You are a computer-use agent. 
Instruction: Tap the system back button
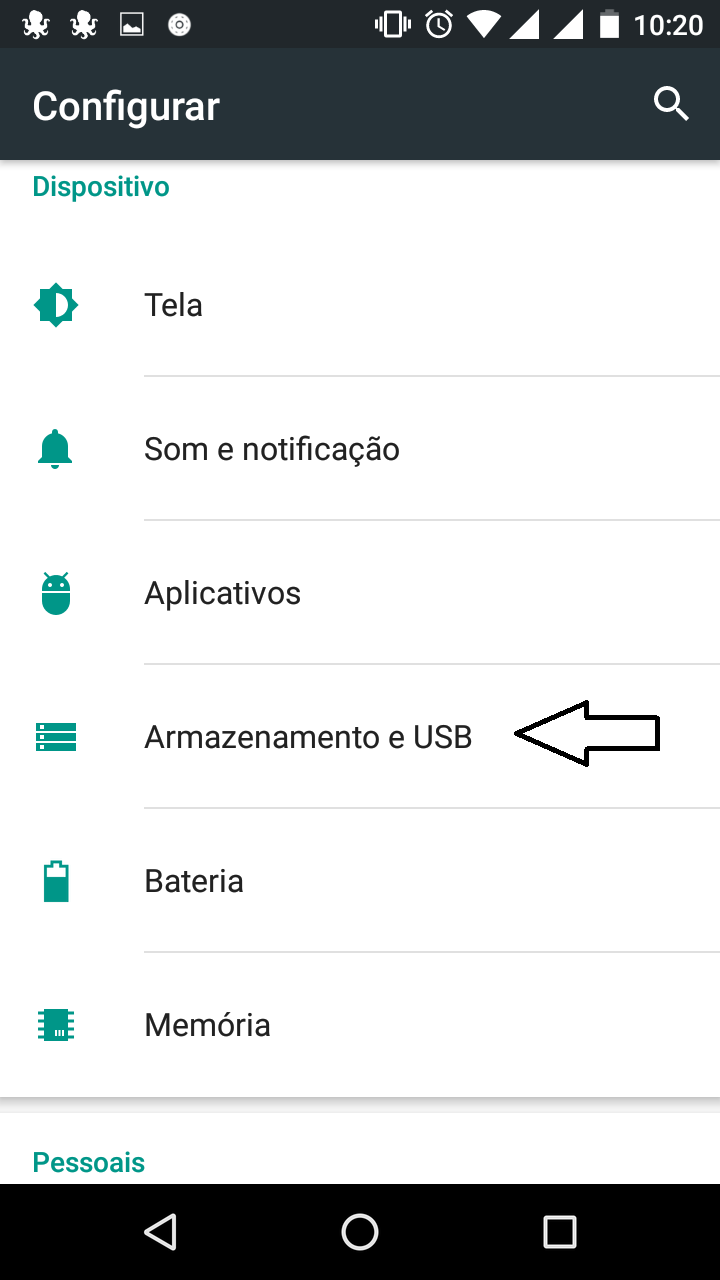pos(160,1232)
